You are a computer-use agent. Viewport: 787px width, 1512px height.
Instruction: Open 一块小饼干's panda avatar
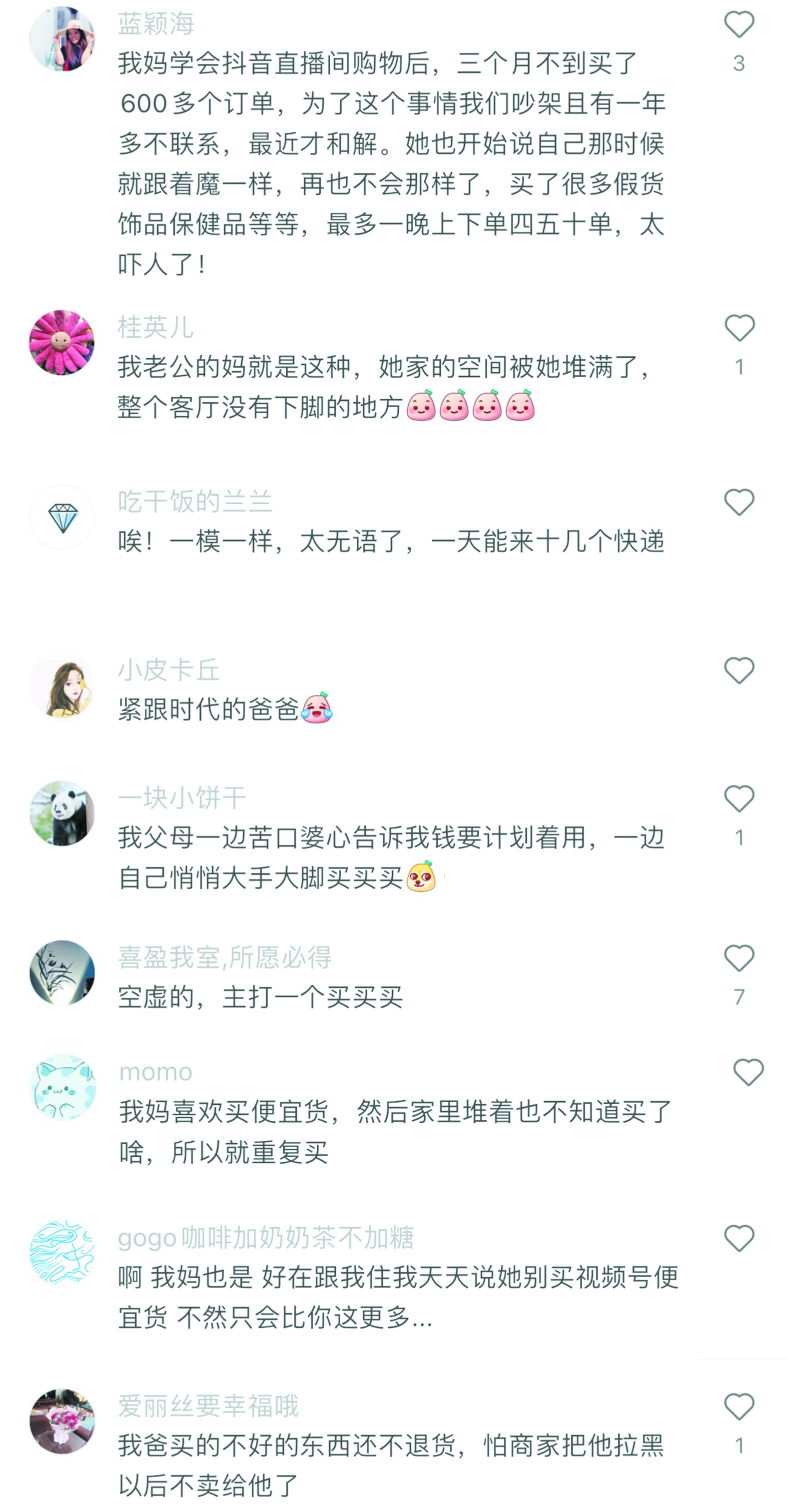point(62,813)
